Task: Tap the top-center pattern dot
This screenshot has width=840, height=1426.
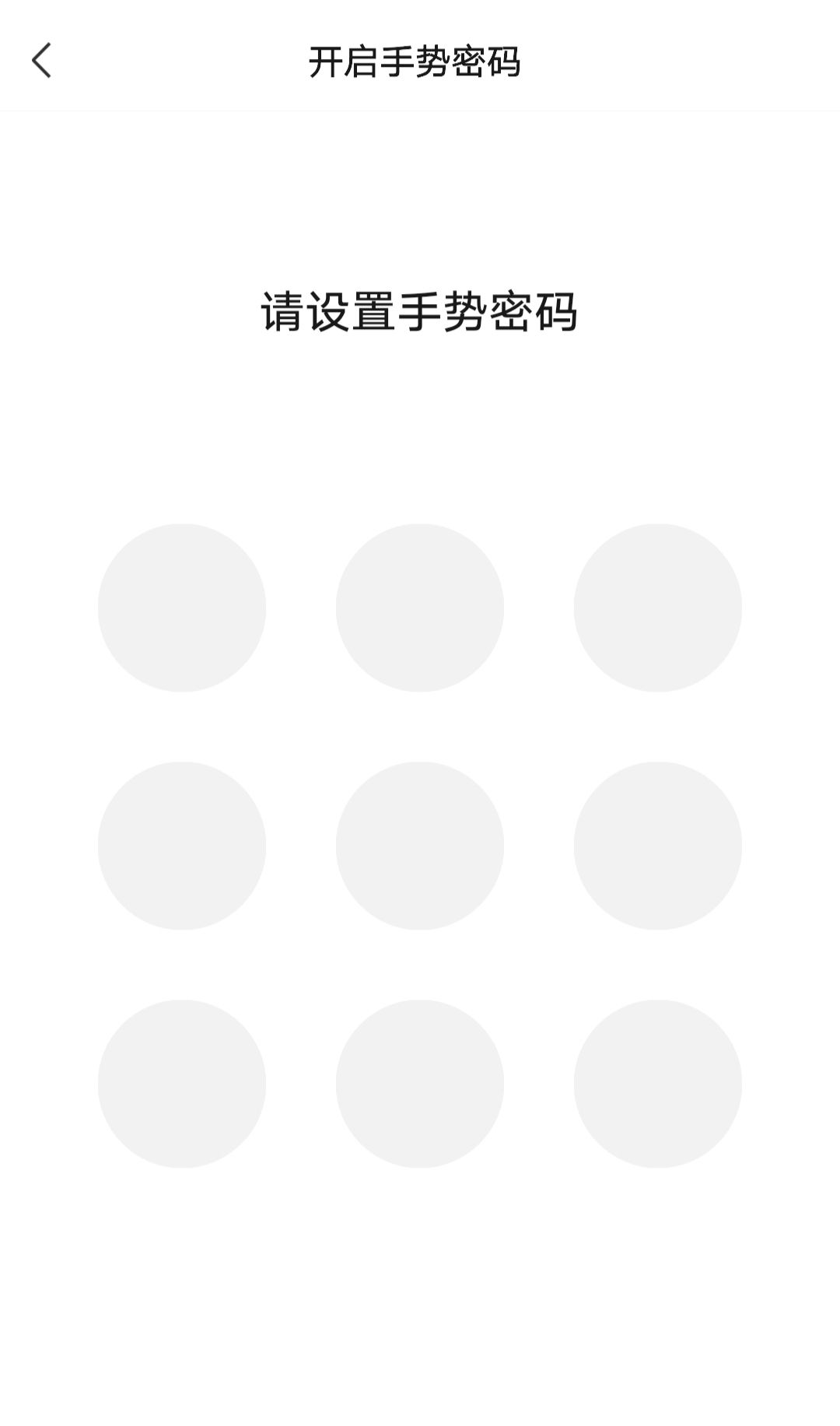Action: [x=420, y=608]
